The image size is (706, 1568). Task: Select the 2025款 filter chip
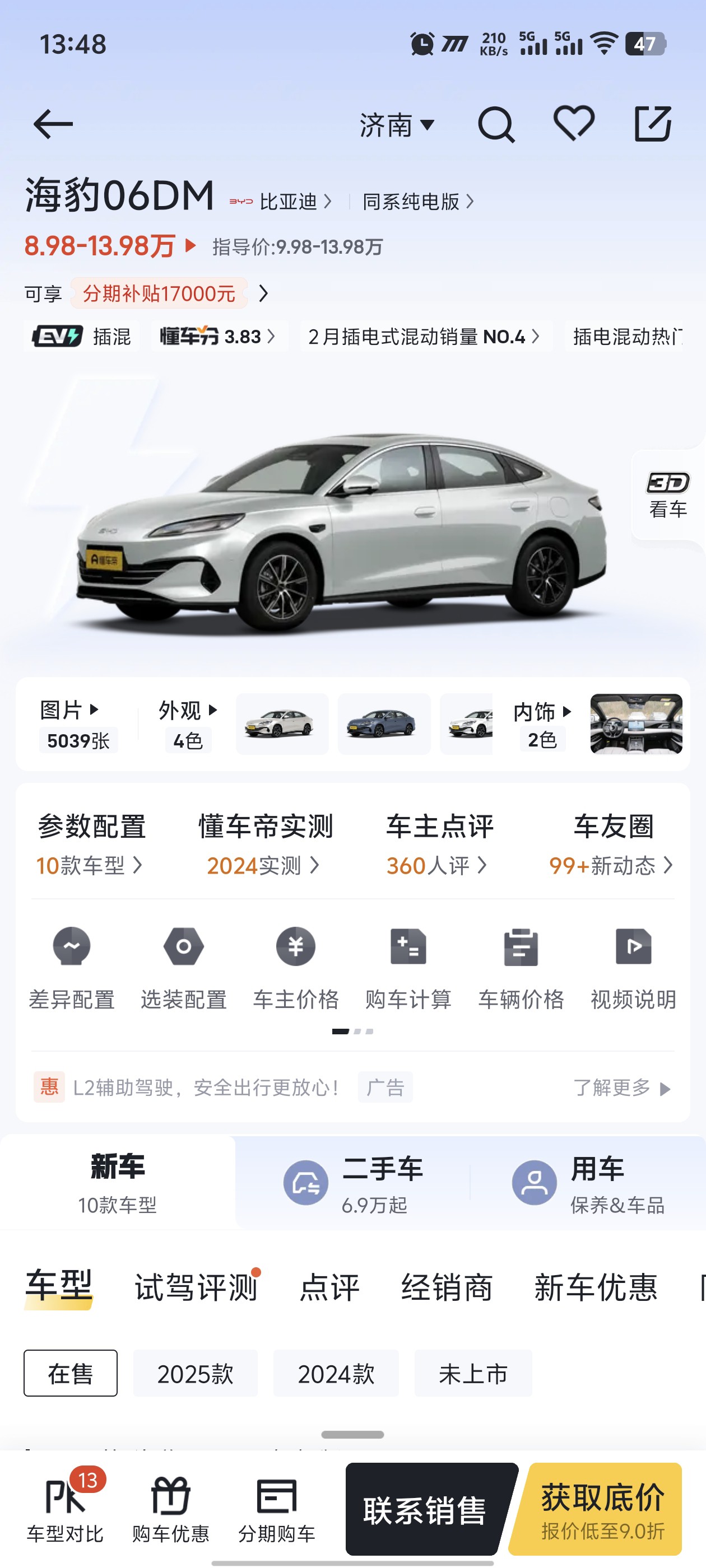pyautogui.click(x=196, y=1373)
